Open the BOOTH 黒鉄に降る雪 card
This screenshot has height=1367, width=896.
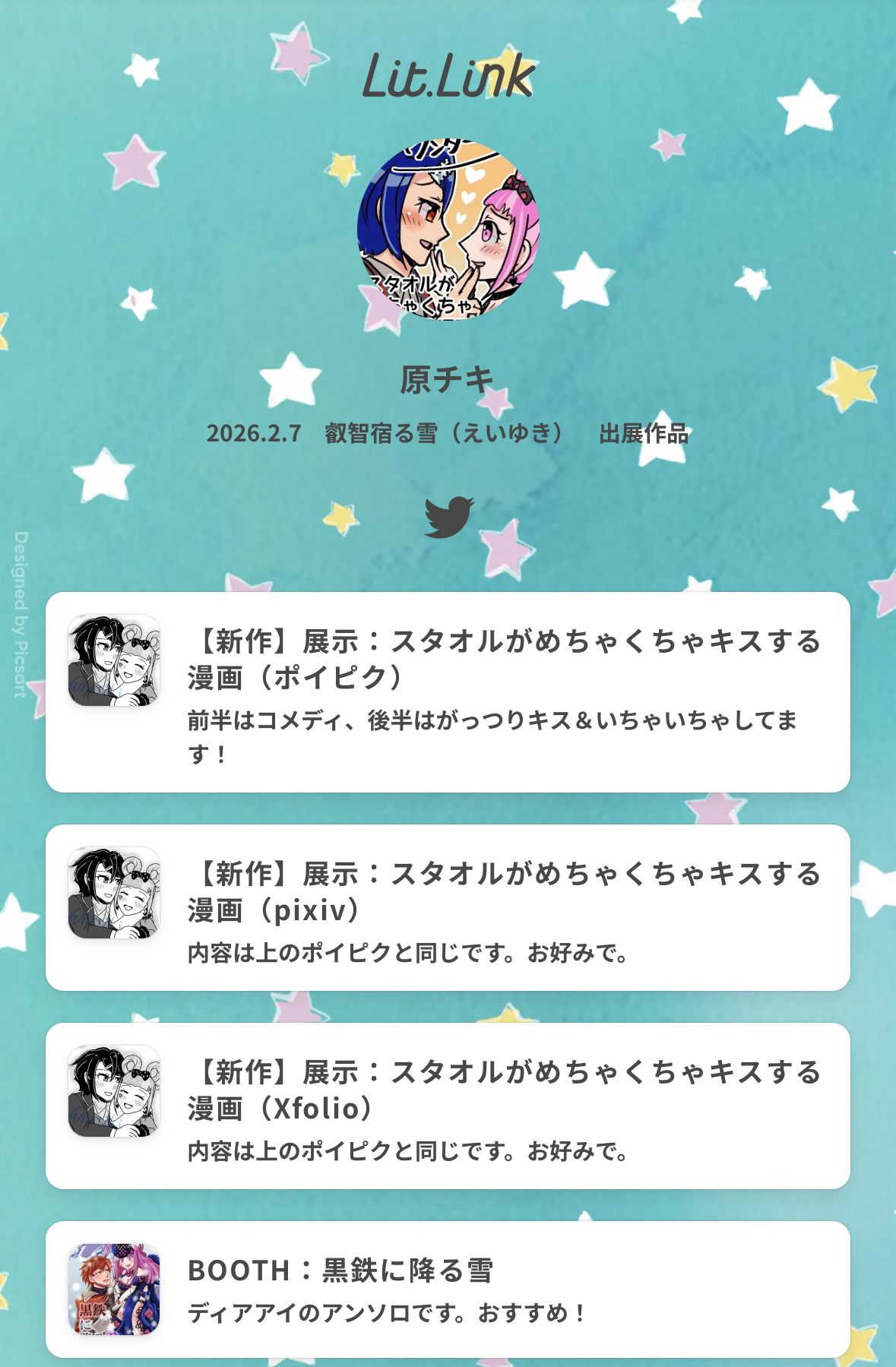click(448, 1289)
